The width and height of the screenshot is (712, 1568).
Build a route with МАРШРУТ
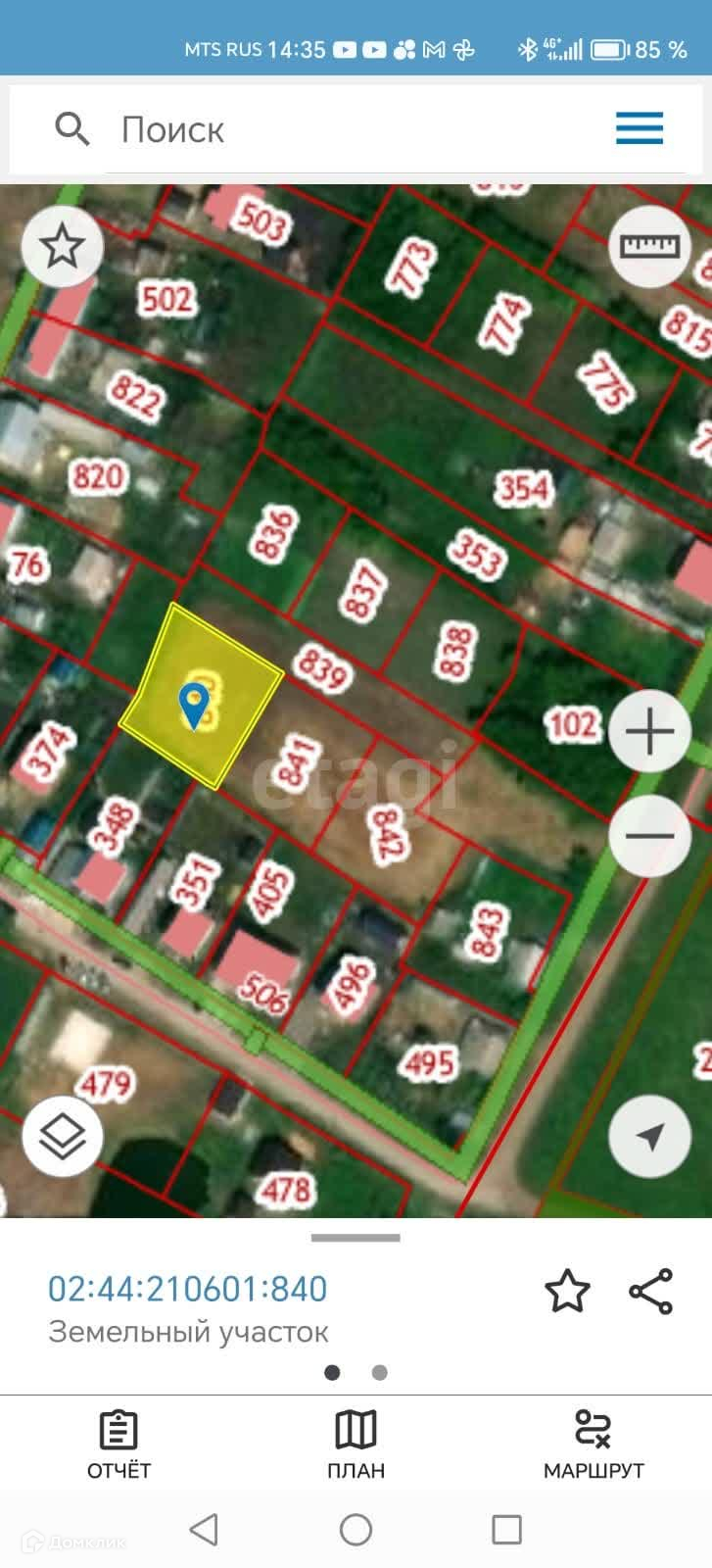pyautogui.click(x=593, y=1445)
